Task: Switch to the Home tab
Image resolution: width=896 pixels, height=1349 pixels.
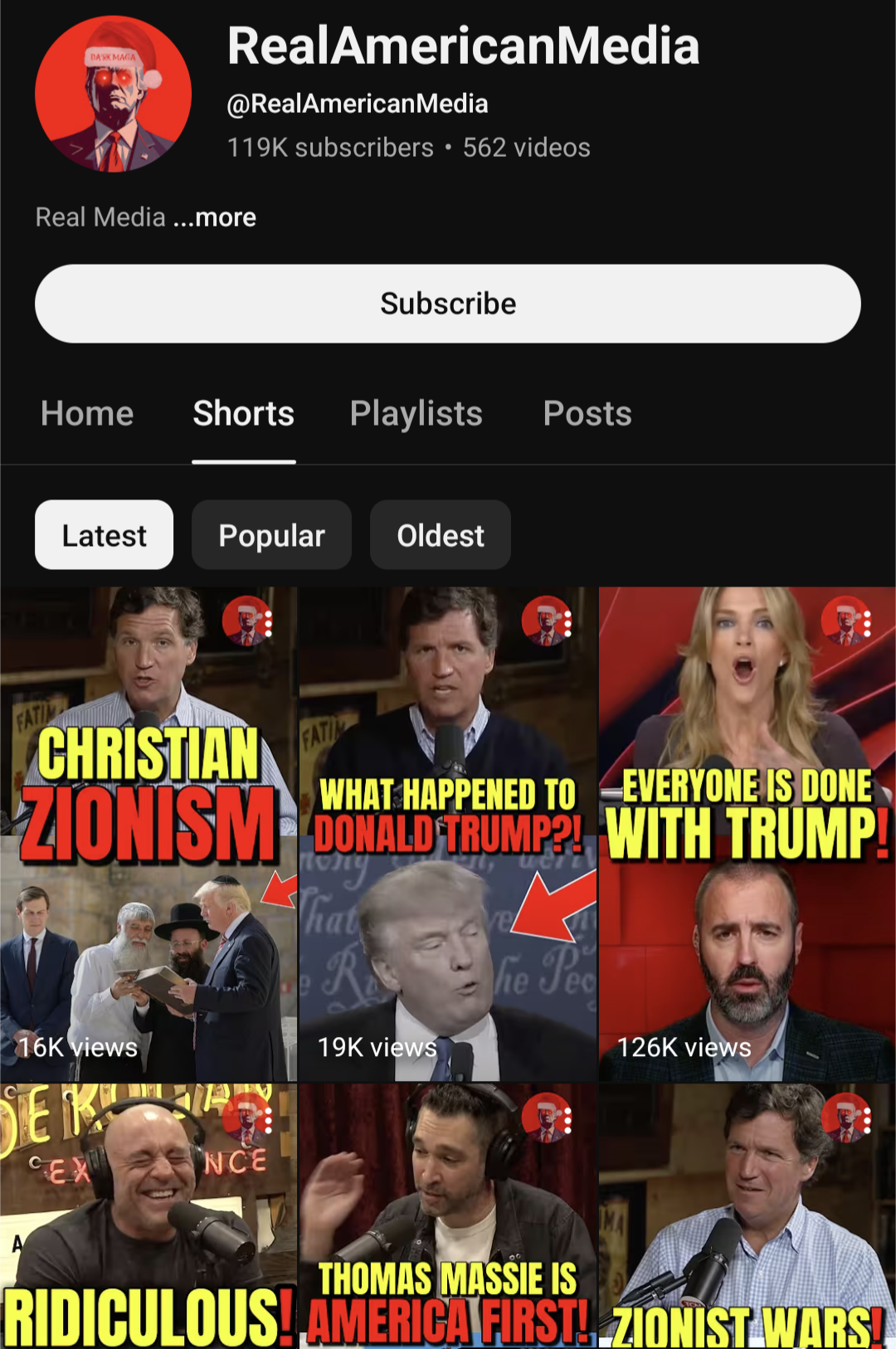Action: [x=87, y=413]
